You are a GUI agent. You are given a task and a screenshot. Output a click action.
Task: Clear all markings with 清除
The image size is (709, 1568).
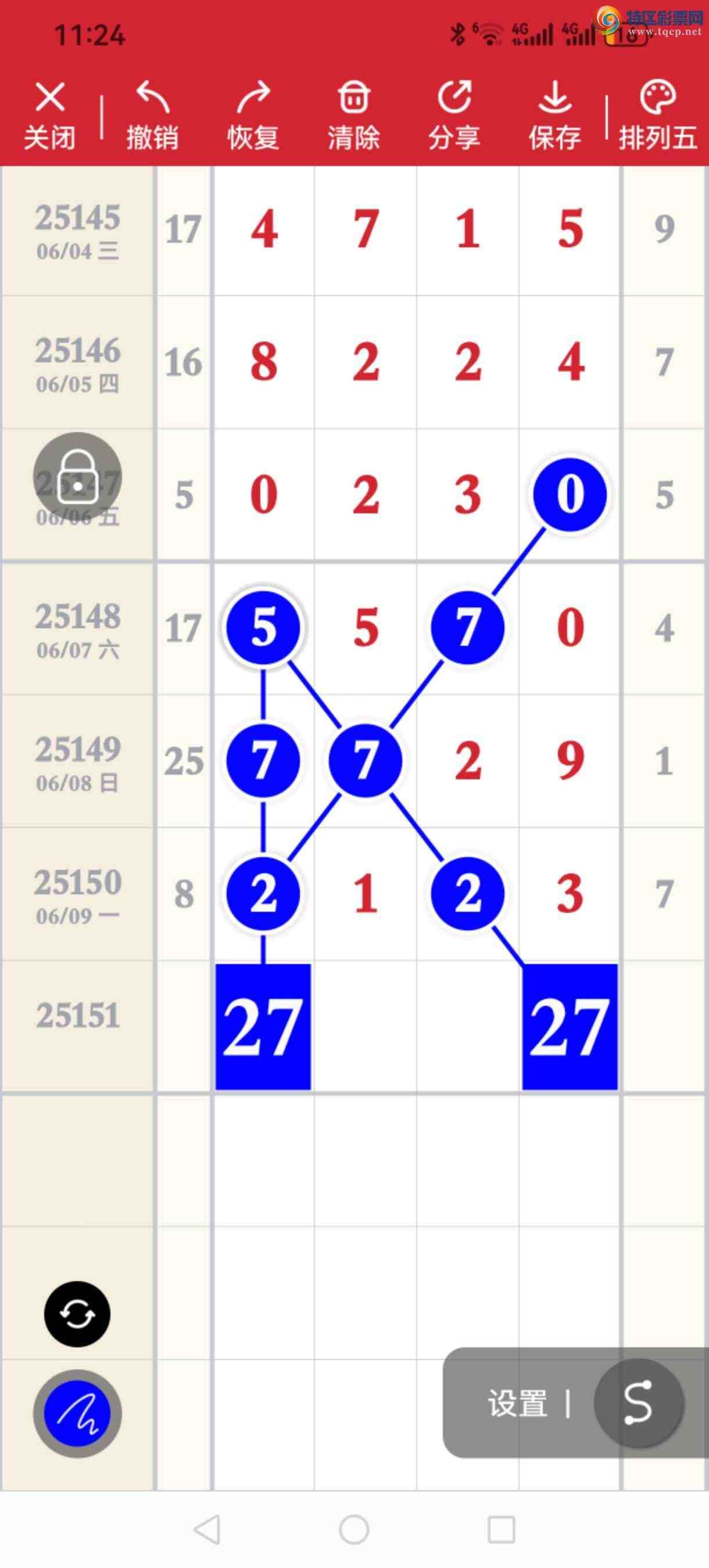point(353,114)
